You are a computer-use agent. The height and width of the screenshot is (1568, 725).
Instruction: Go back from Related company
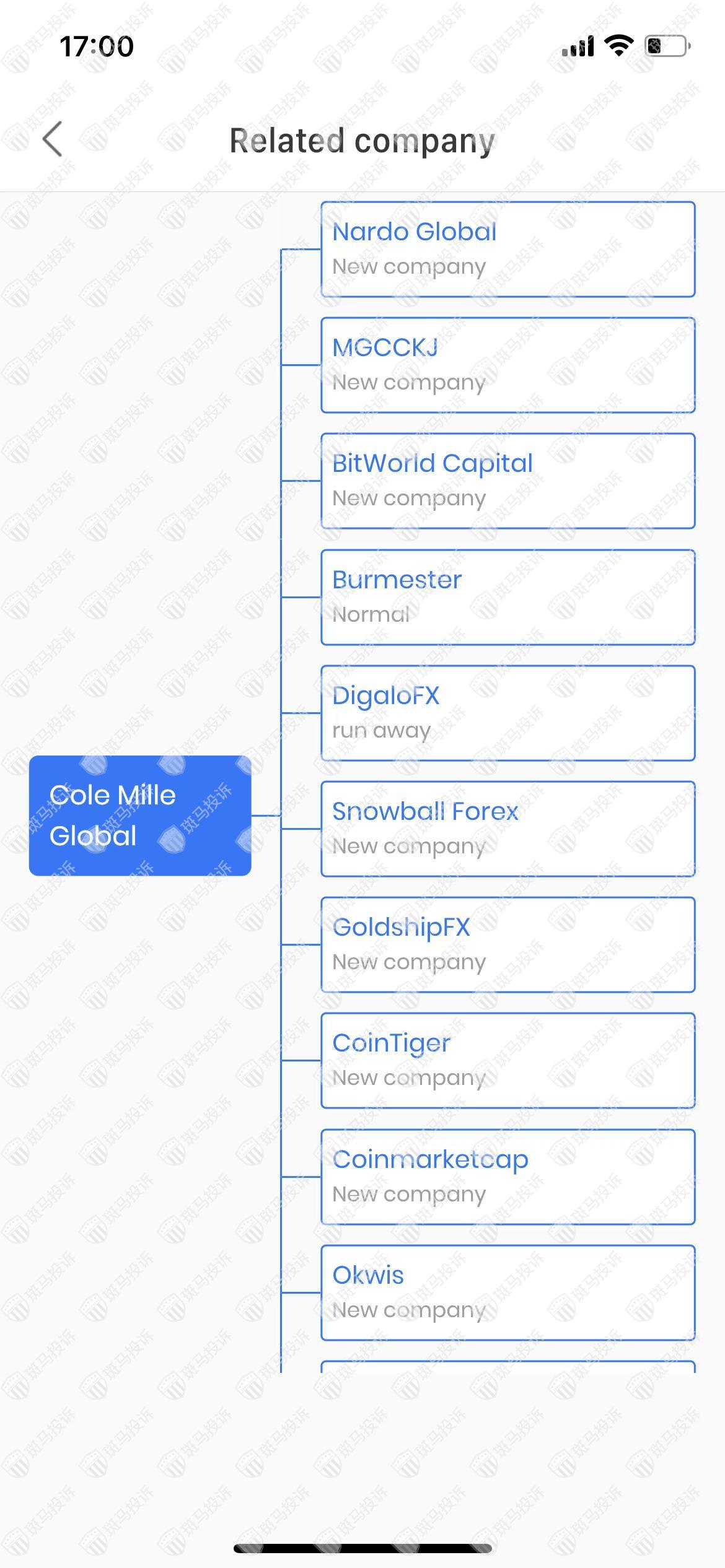click(x=53, y=139)
